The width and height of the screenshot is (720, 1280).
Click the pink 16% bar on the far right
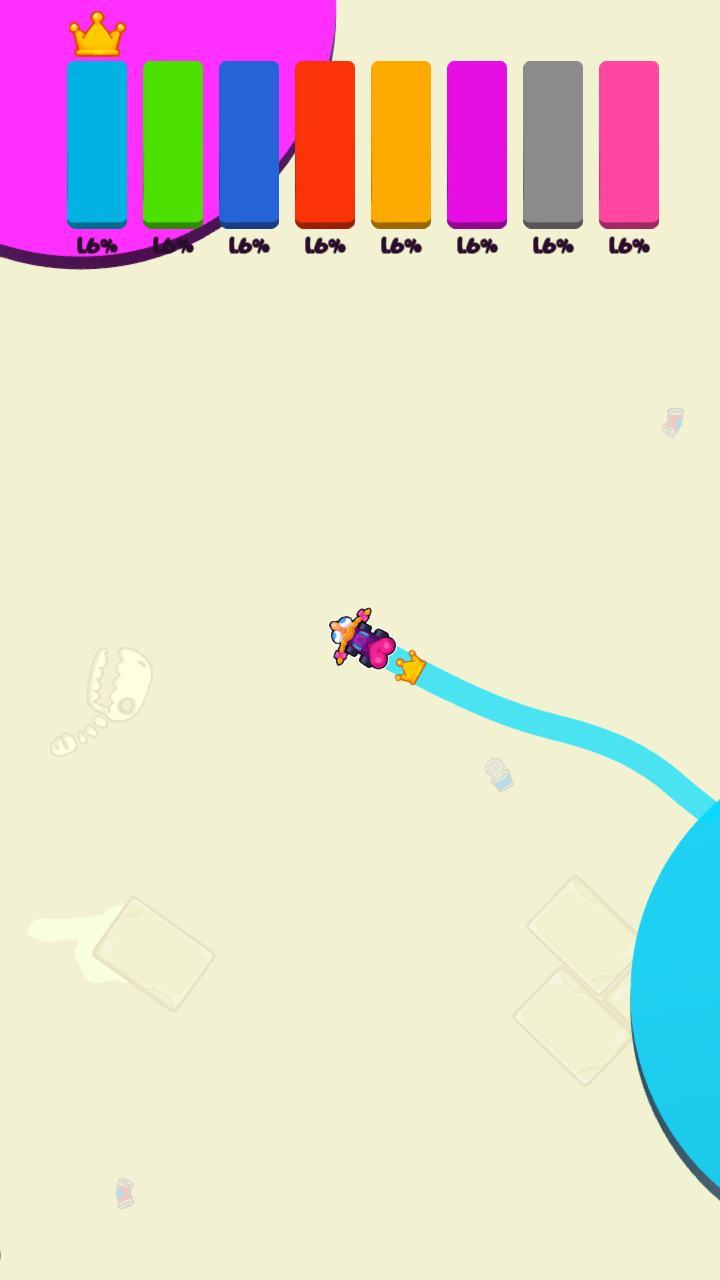(628, 143)
